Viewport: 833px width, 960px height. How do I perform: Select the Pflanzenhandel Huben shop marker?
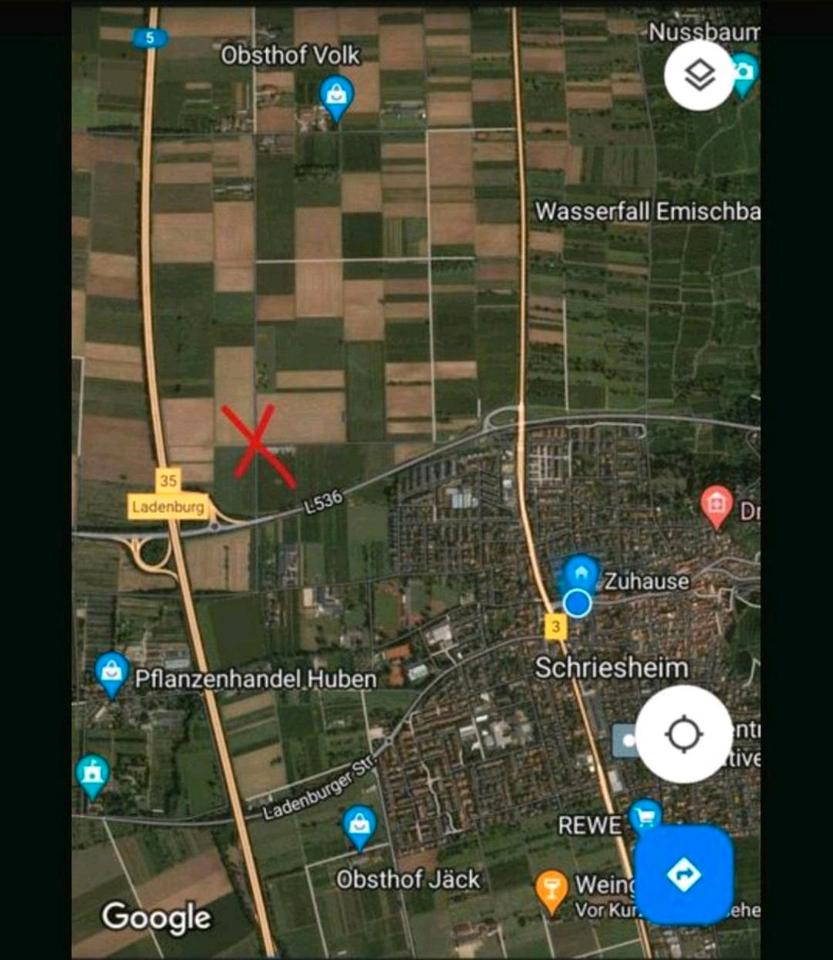point(112,673)
